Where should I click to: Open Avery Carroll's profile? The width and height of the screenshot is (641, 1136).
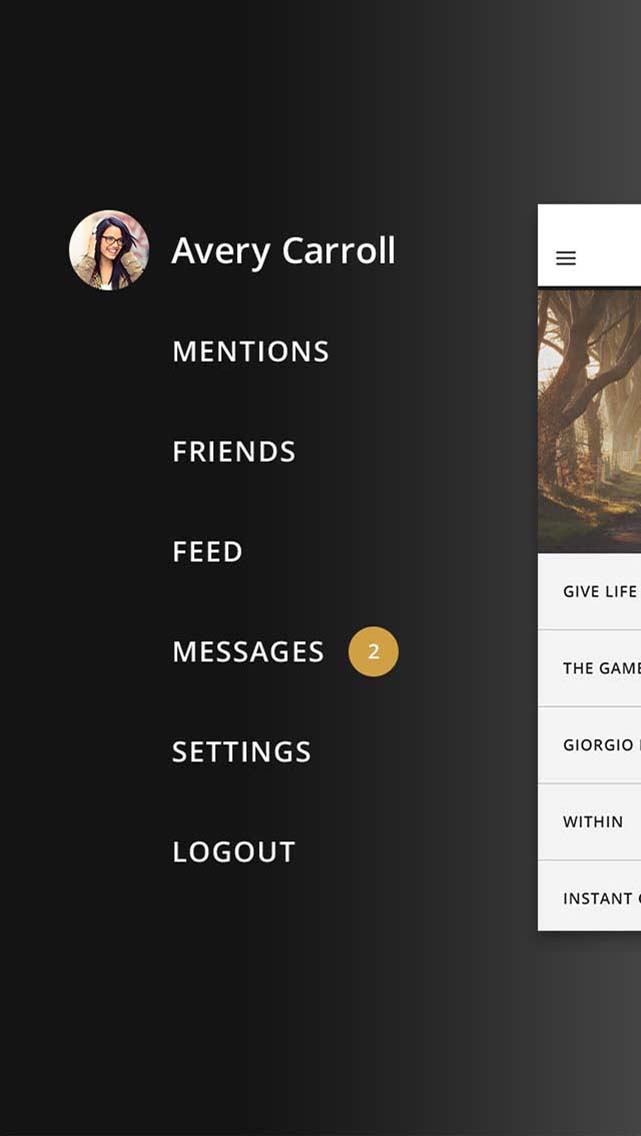click(283, 250)
